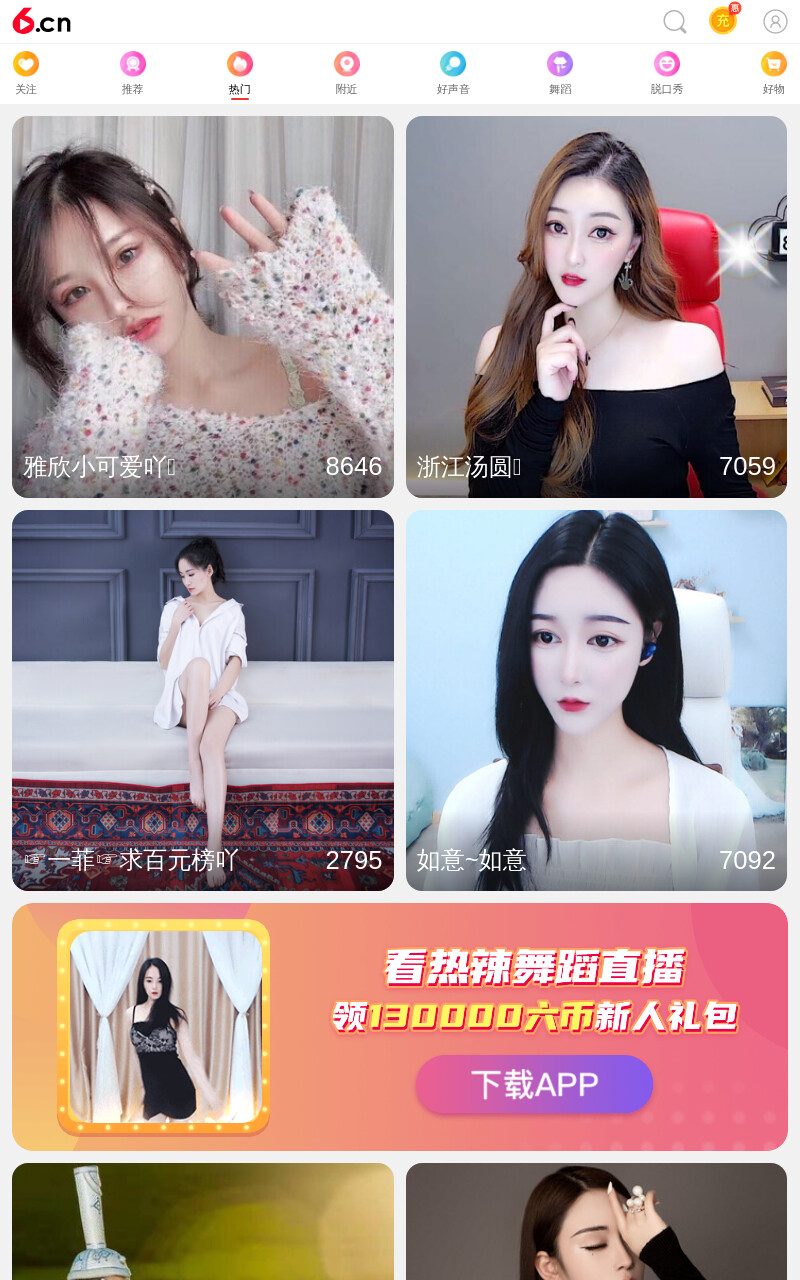Watch the 如意~如意 live stream
The image size is (800, 1280).
pyautogui.click(x=597, y=701)
